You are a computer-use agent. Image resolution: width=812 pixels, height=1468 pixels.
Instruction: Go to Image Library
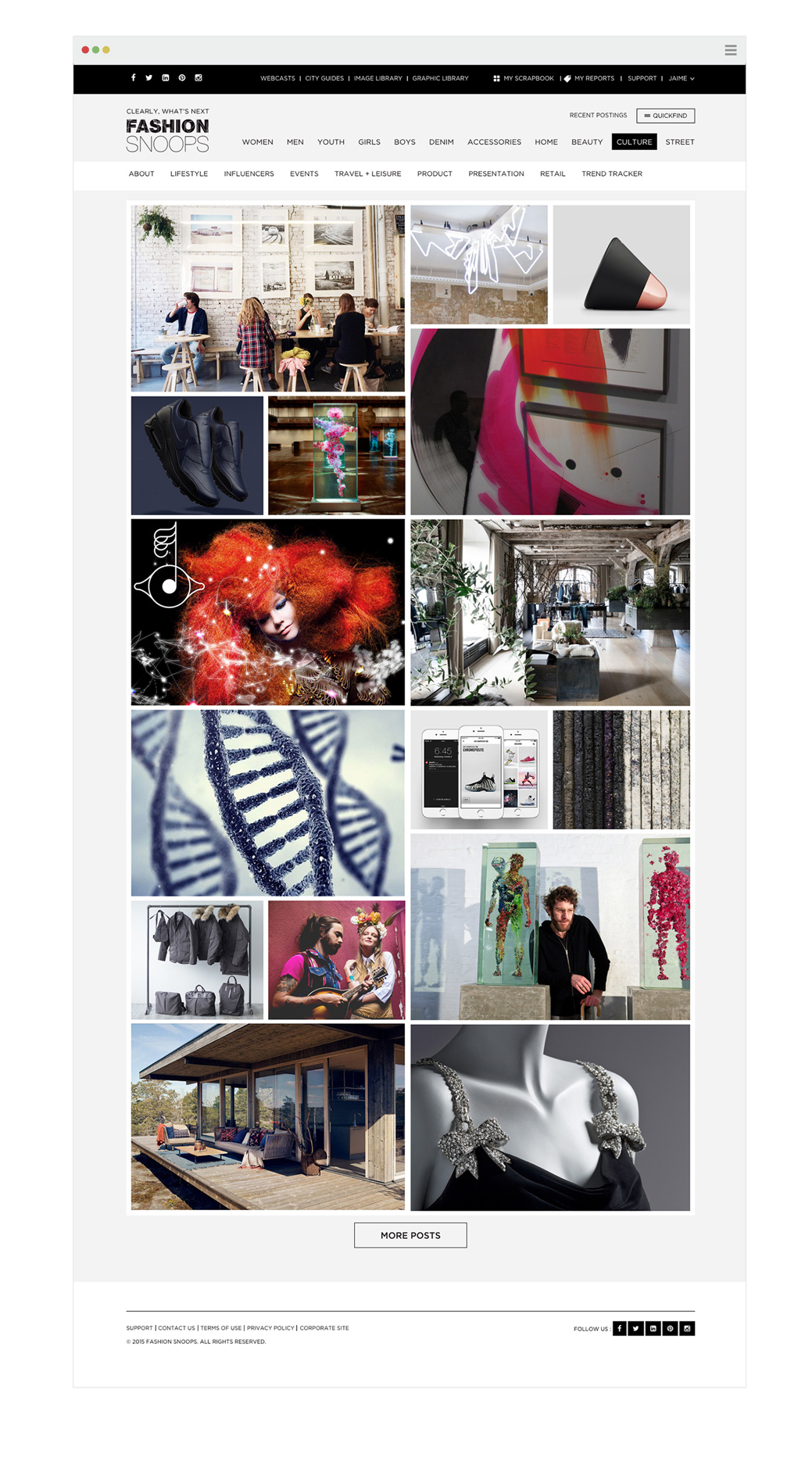pyautogui.click(x=377, y=78)
